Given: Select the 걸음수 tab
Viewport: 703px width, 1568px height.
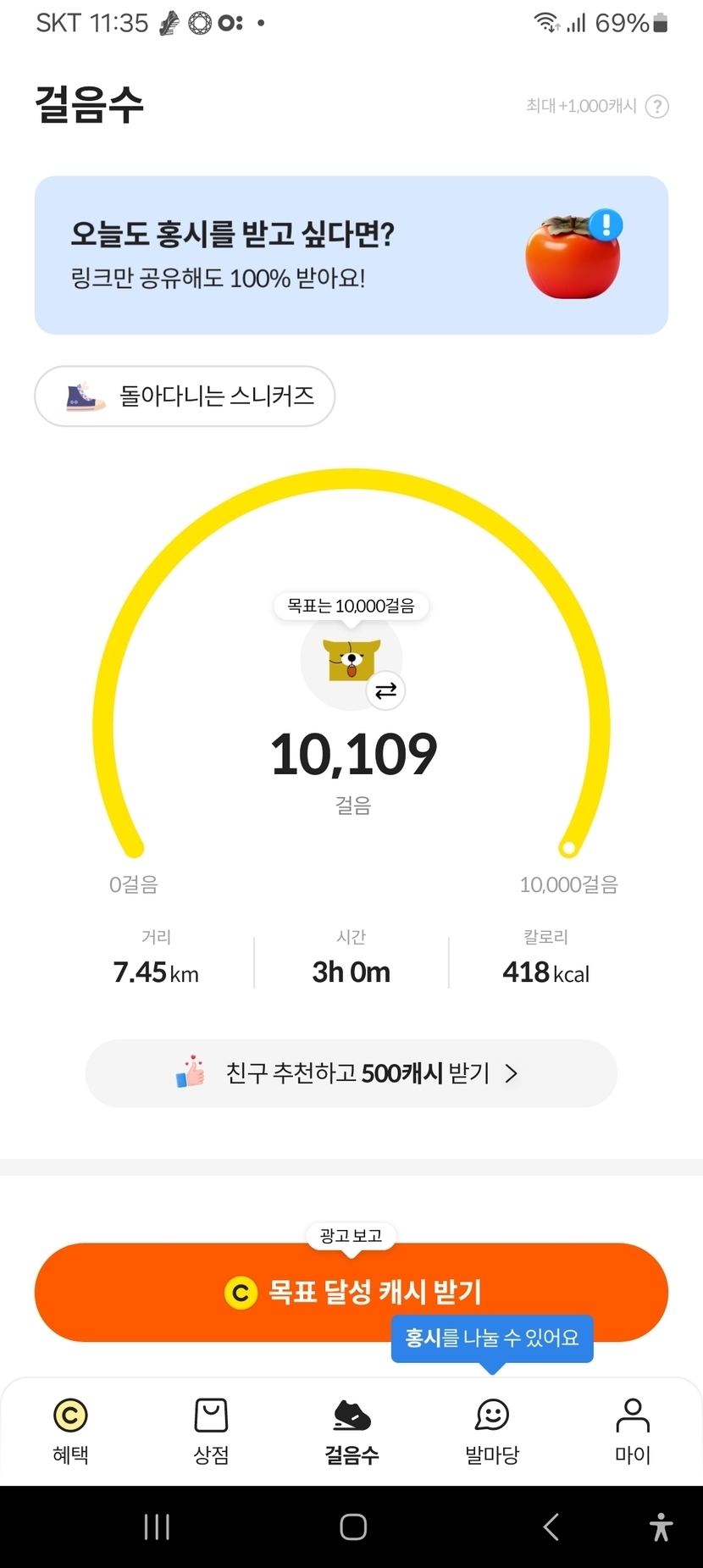Looking at the screenshot, I should pos(351,1431).
